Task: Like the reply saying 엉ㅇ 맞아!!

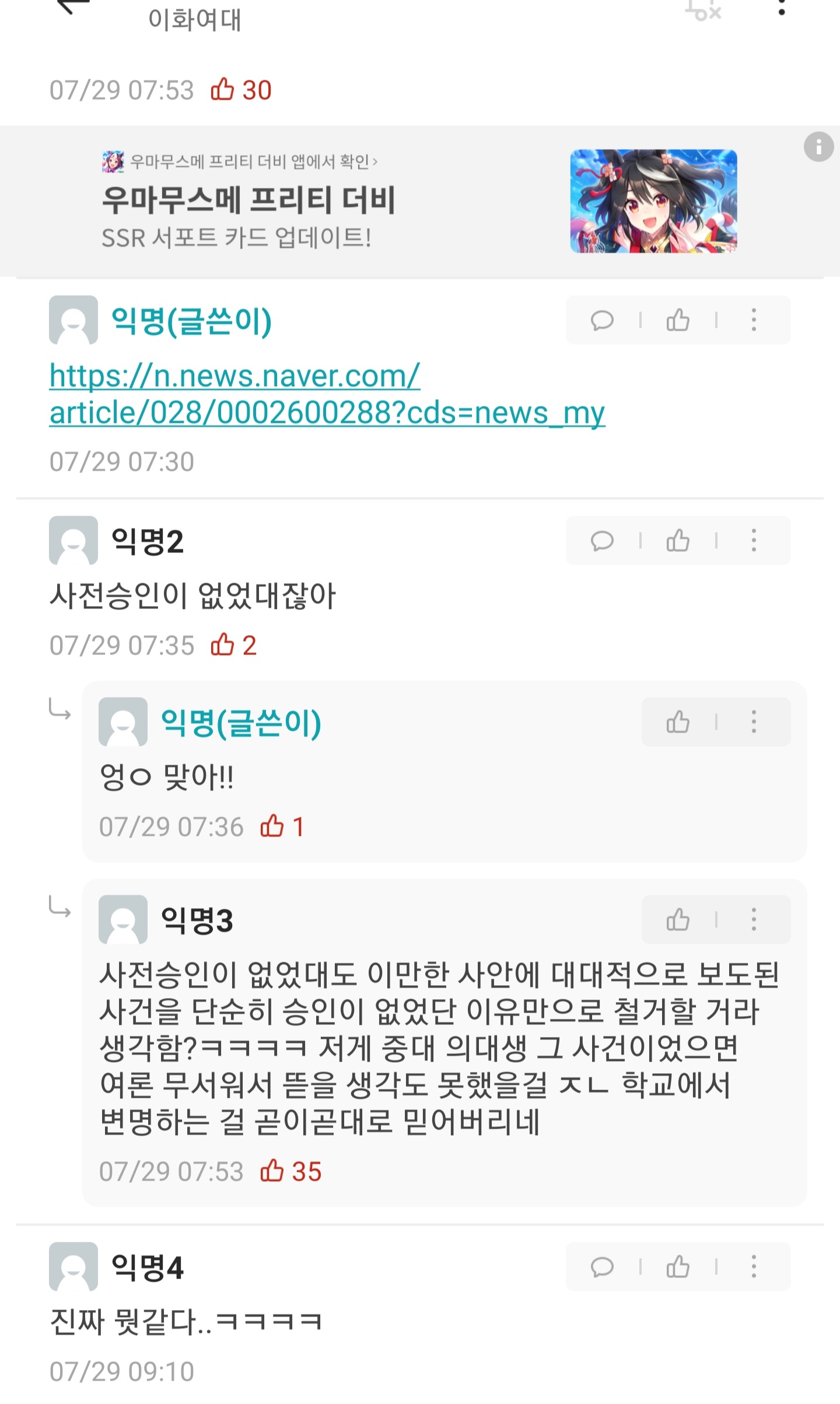Action: tap(678, 722)
